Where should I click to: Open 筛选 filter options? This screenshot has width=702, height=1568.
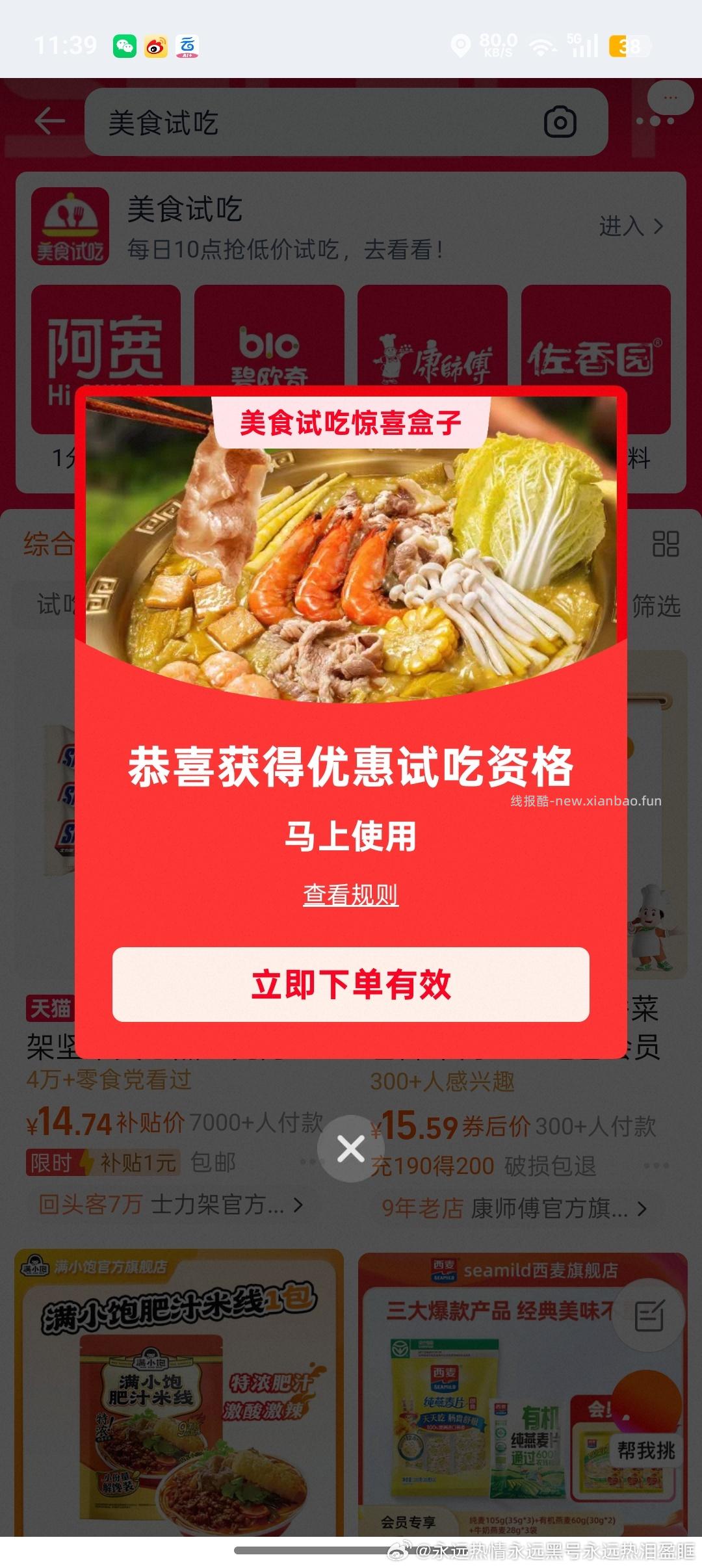tap(655, 608)
